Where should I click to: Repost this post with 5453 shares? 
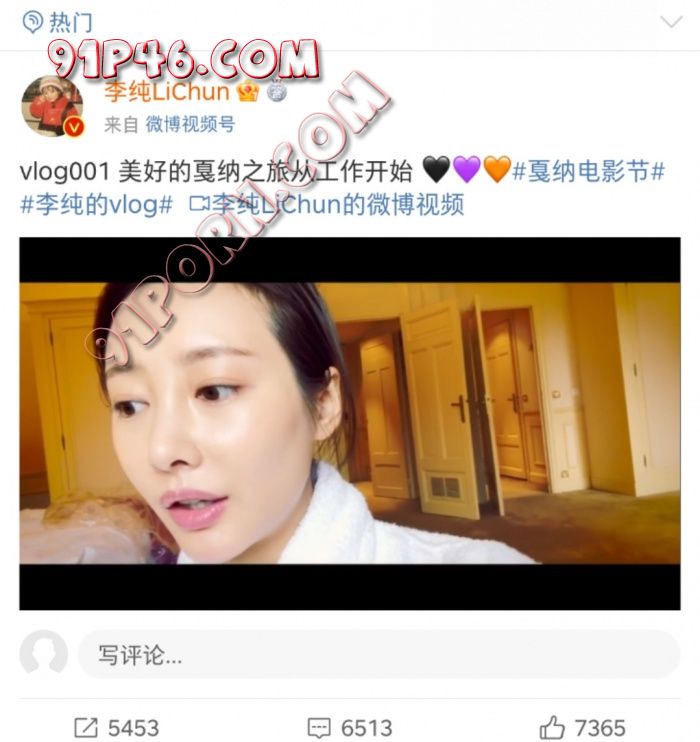tap(116, 727)
